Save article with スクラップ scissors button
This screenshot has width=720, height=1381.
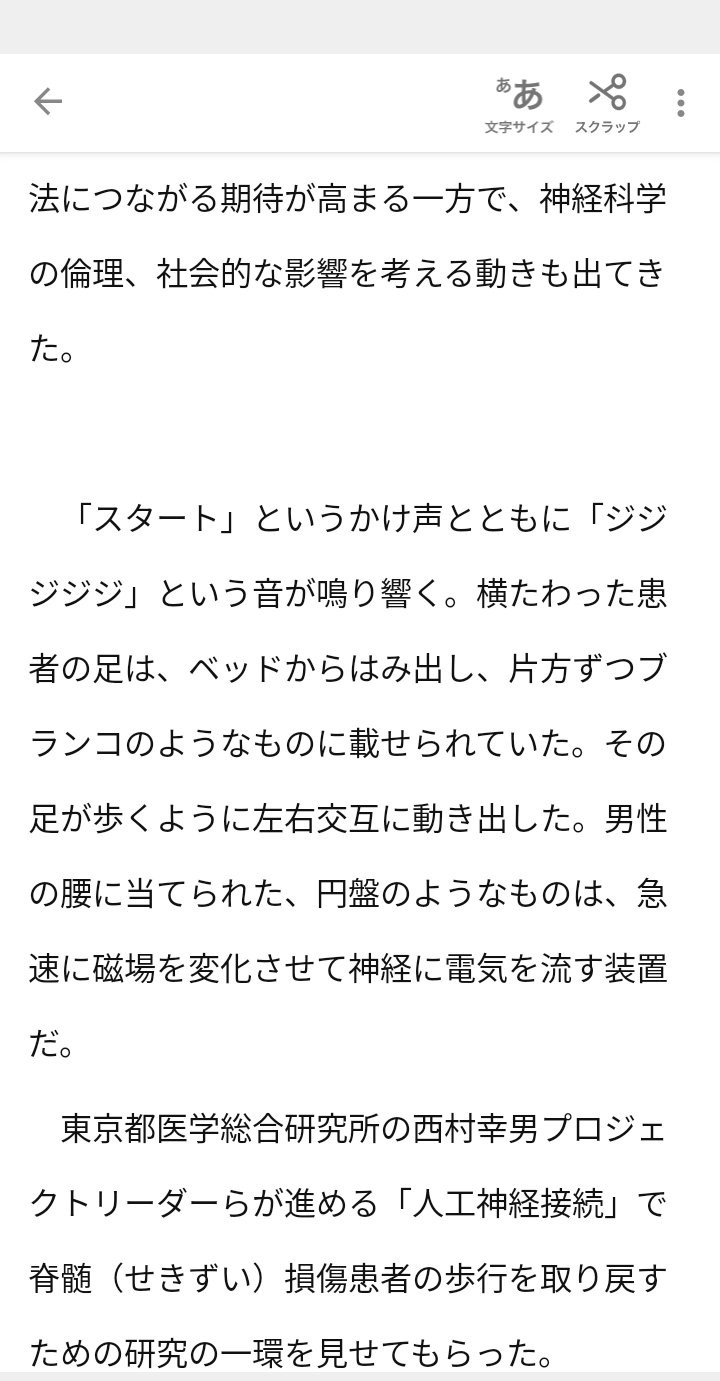[x=607, y=104]
